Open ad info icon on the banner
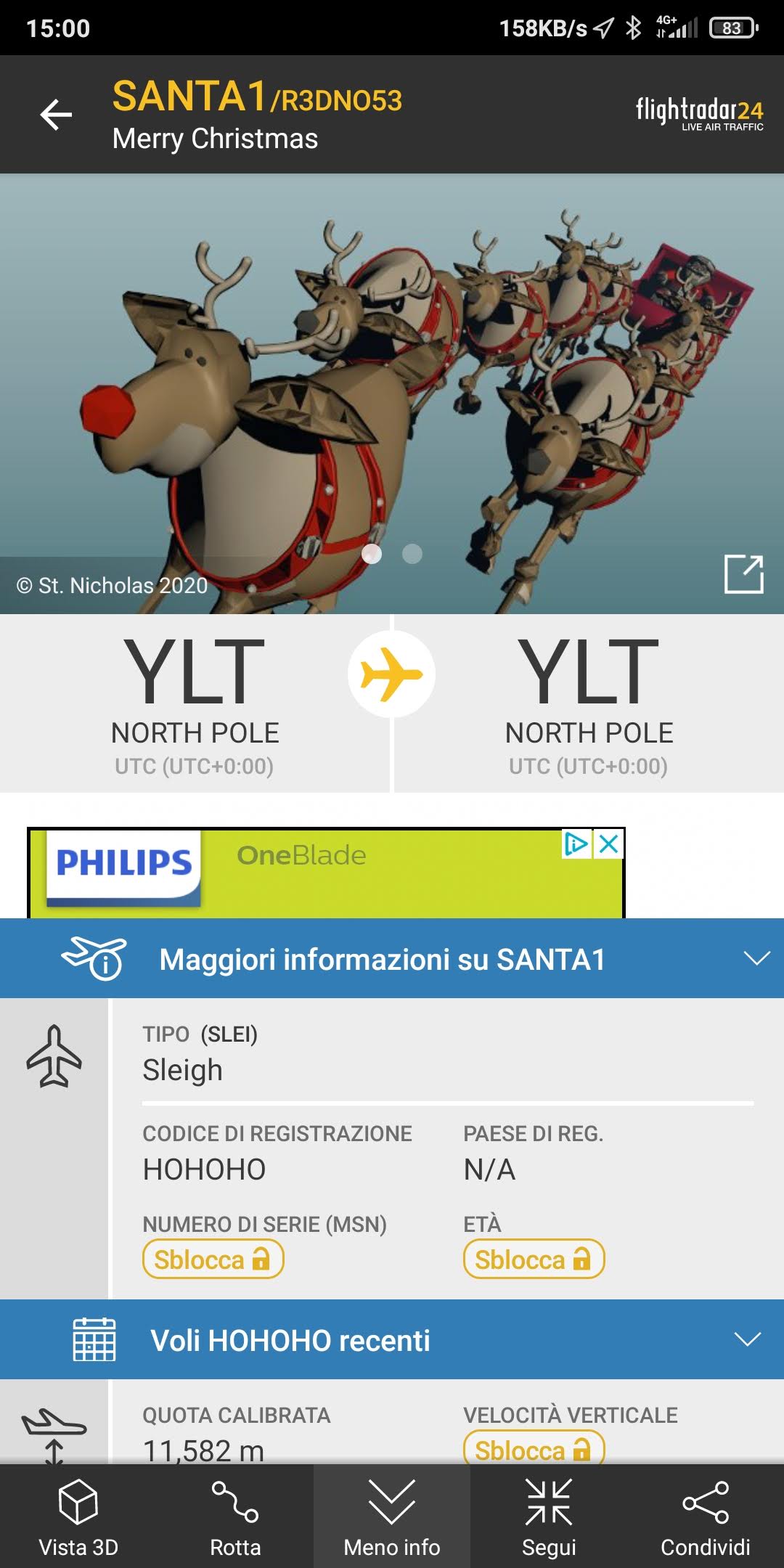The width and height of the screenshot is (784, 1568). point(577,844)
